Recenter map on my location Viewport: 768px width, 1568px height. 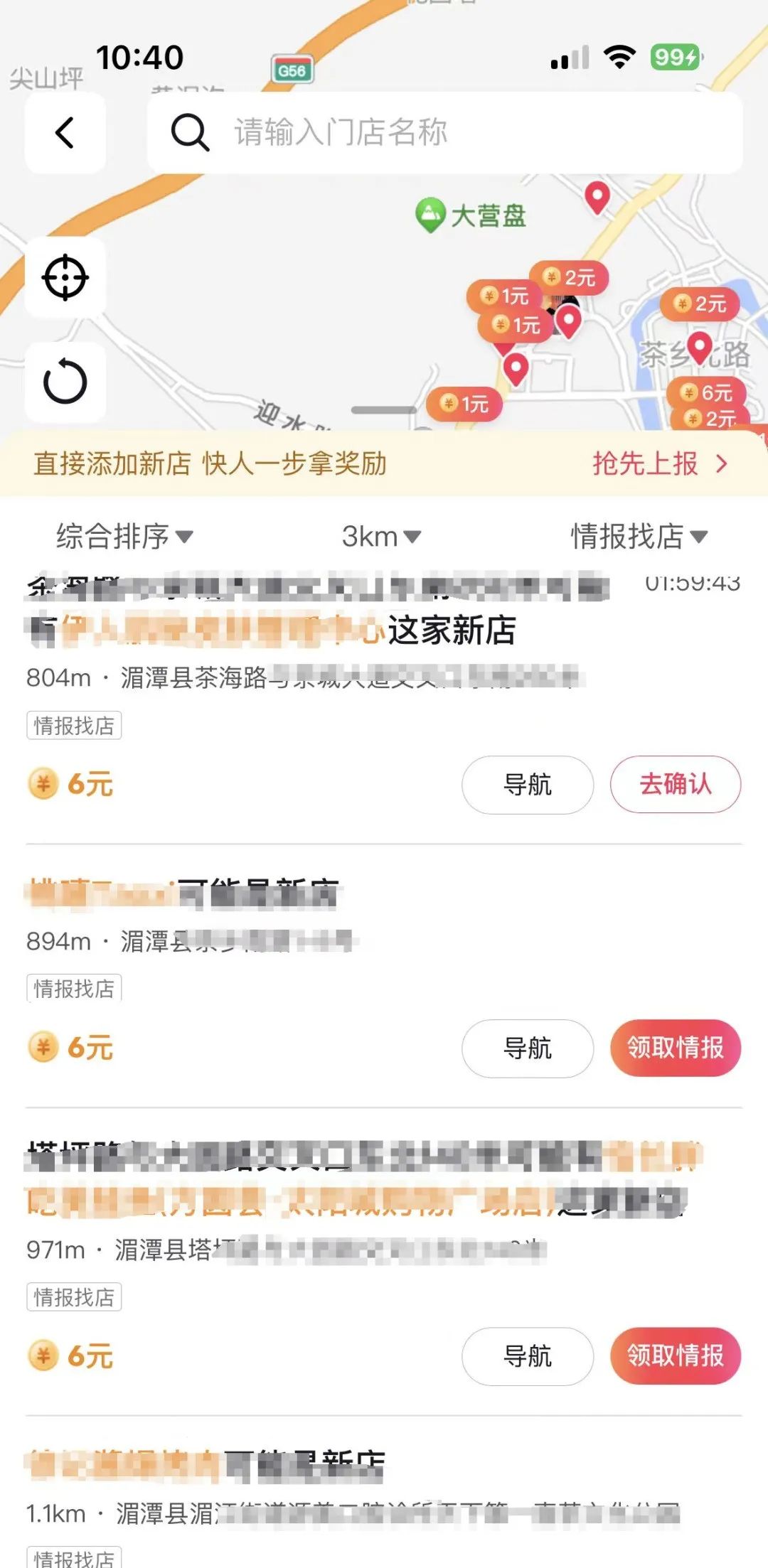tap(65, 277)
